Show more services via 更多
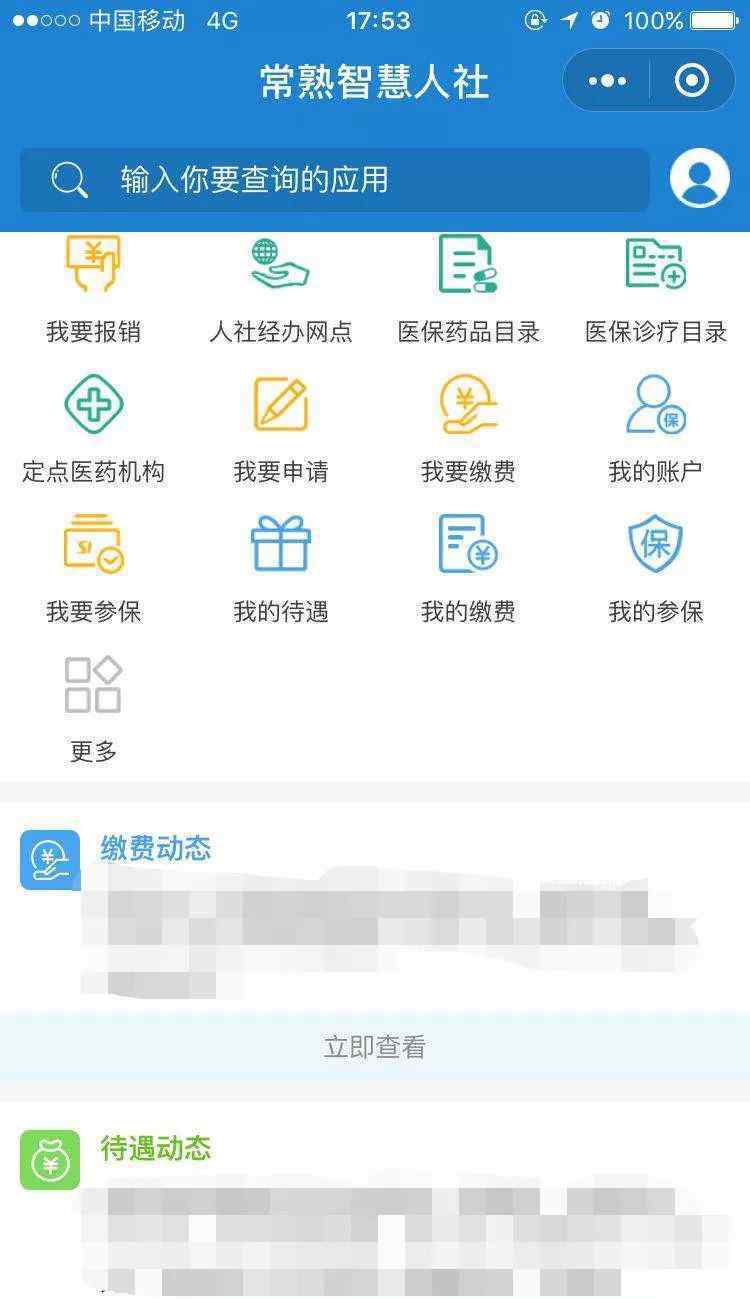 tap(93, 709)
